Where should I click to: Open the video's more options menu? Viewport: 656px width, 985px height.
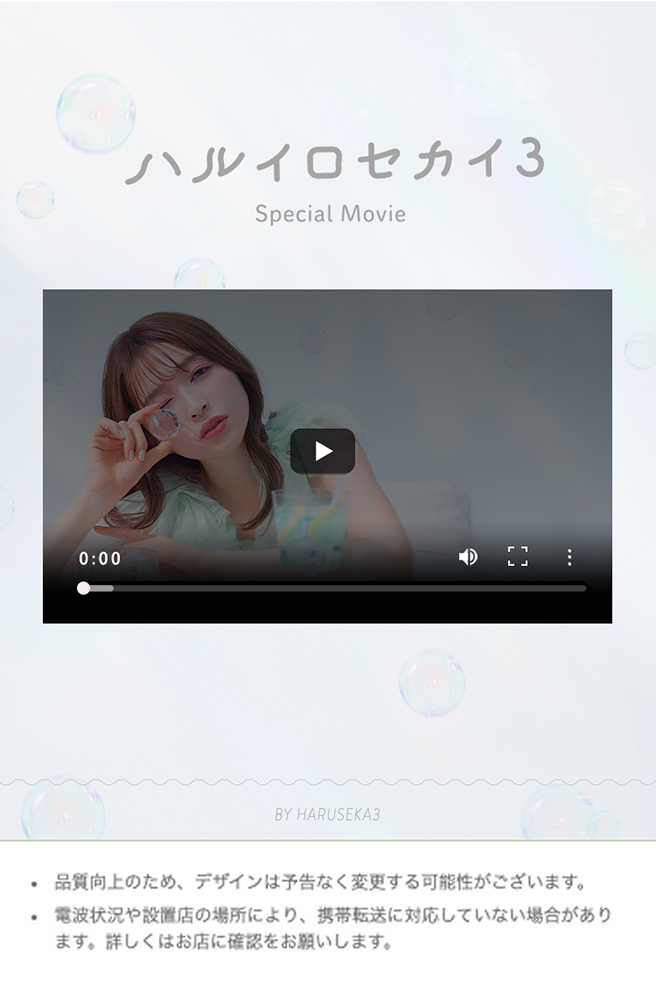point(569,557)
